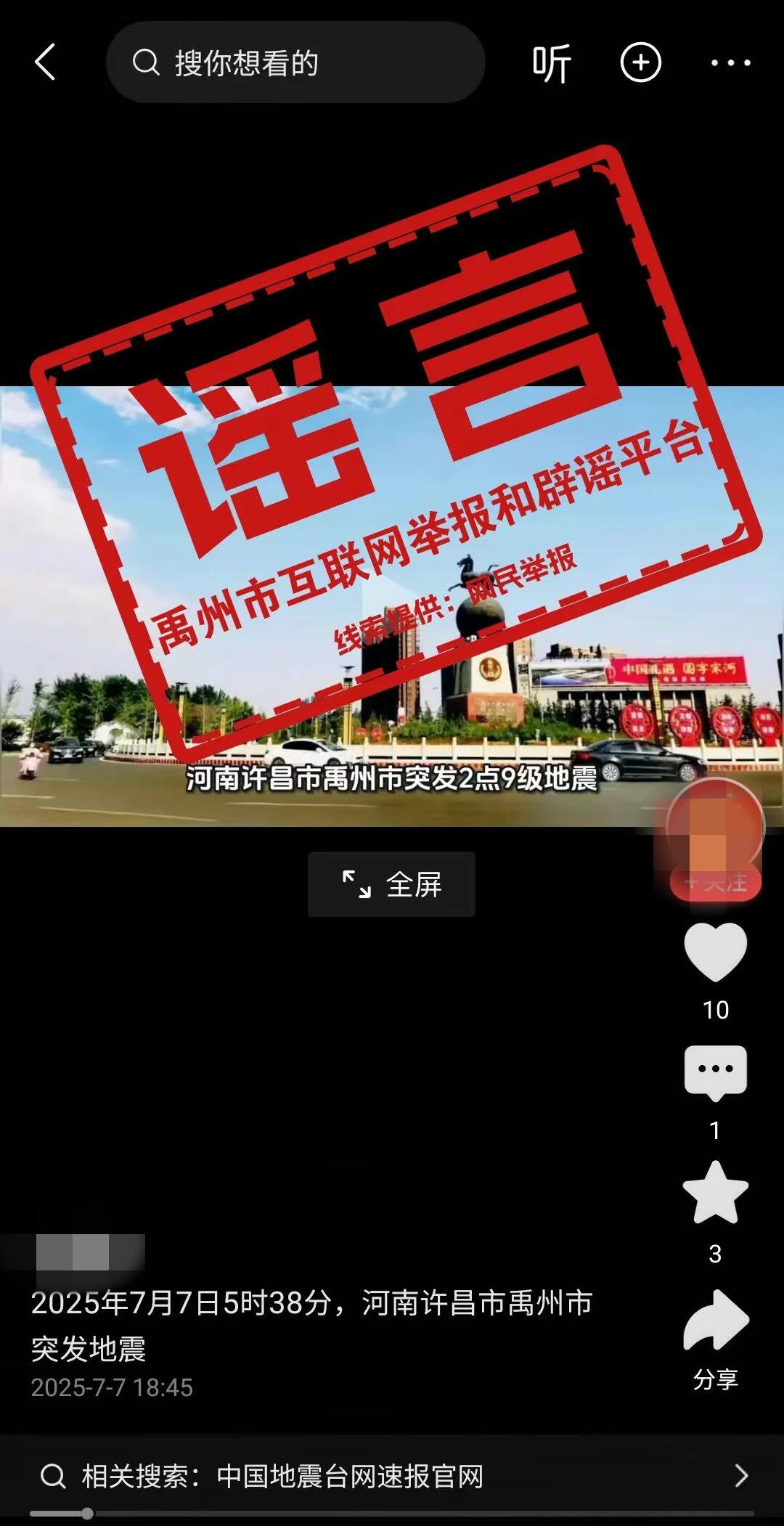Open related search 中国地震台网速报官网
This screenshot has height=1526, width=784.
click(x=392, y=1476)
